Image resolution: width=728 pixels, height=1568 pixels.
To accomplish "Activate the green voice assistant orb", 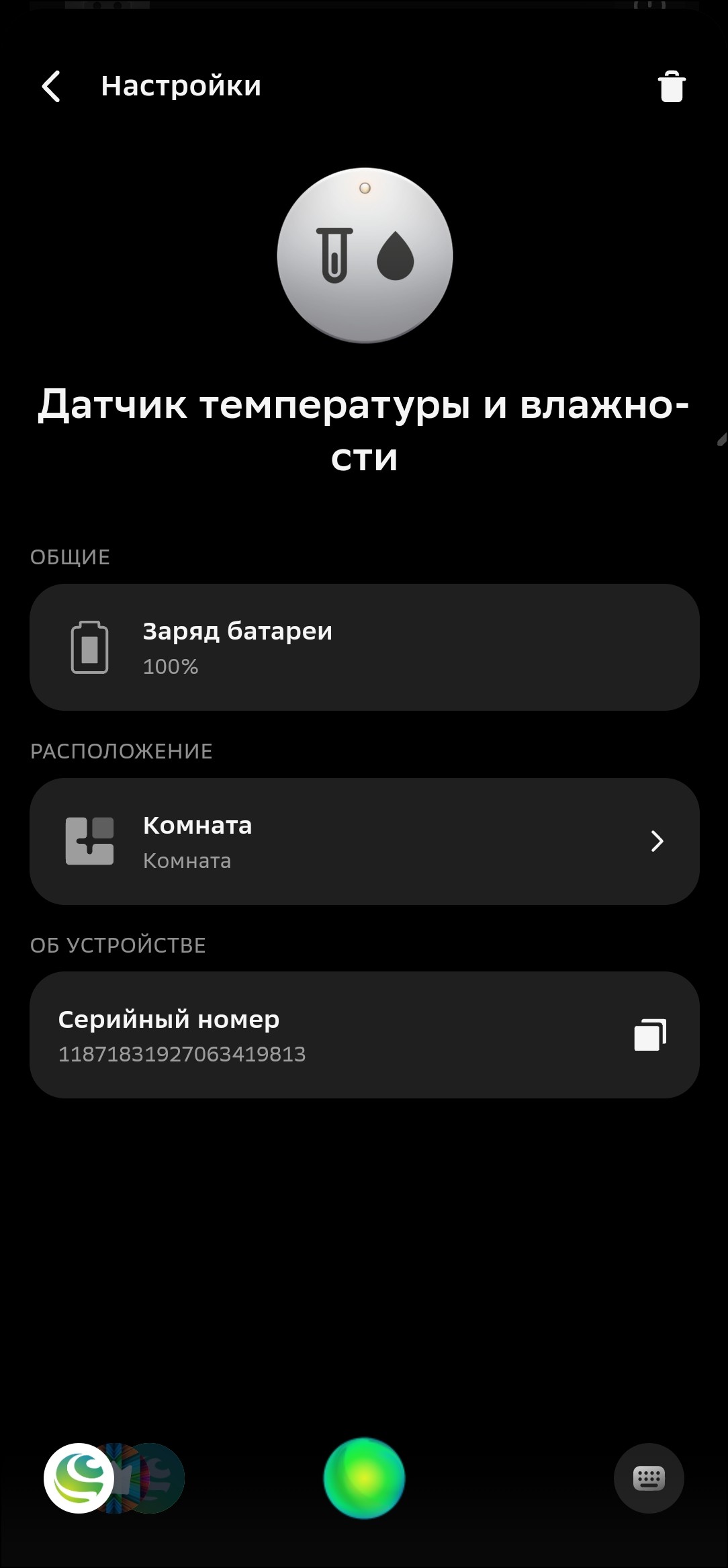I will click(x=364, y=1478).
